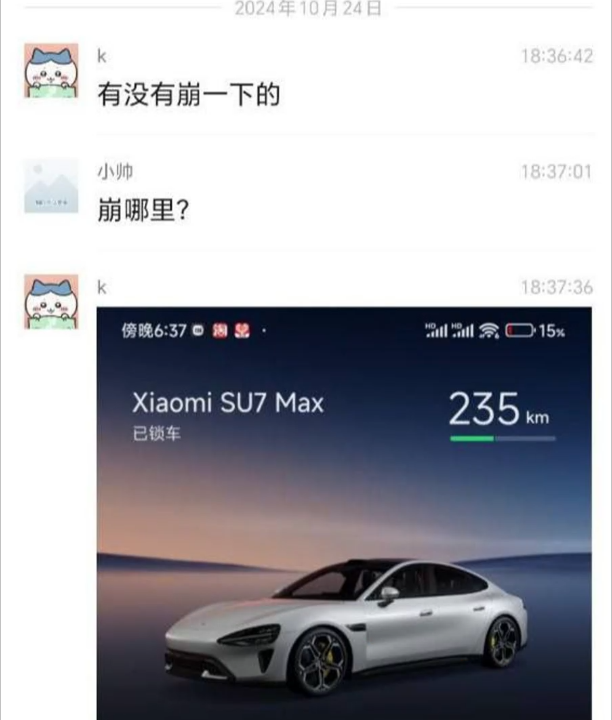This screenshot has height=720, width=612.
Task: Tap 小帅's avatar beside "崩哪里?"
Action: tap(51, 187)
